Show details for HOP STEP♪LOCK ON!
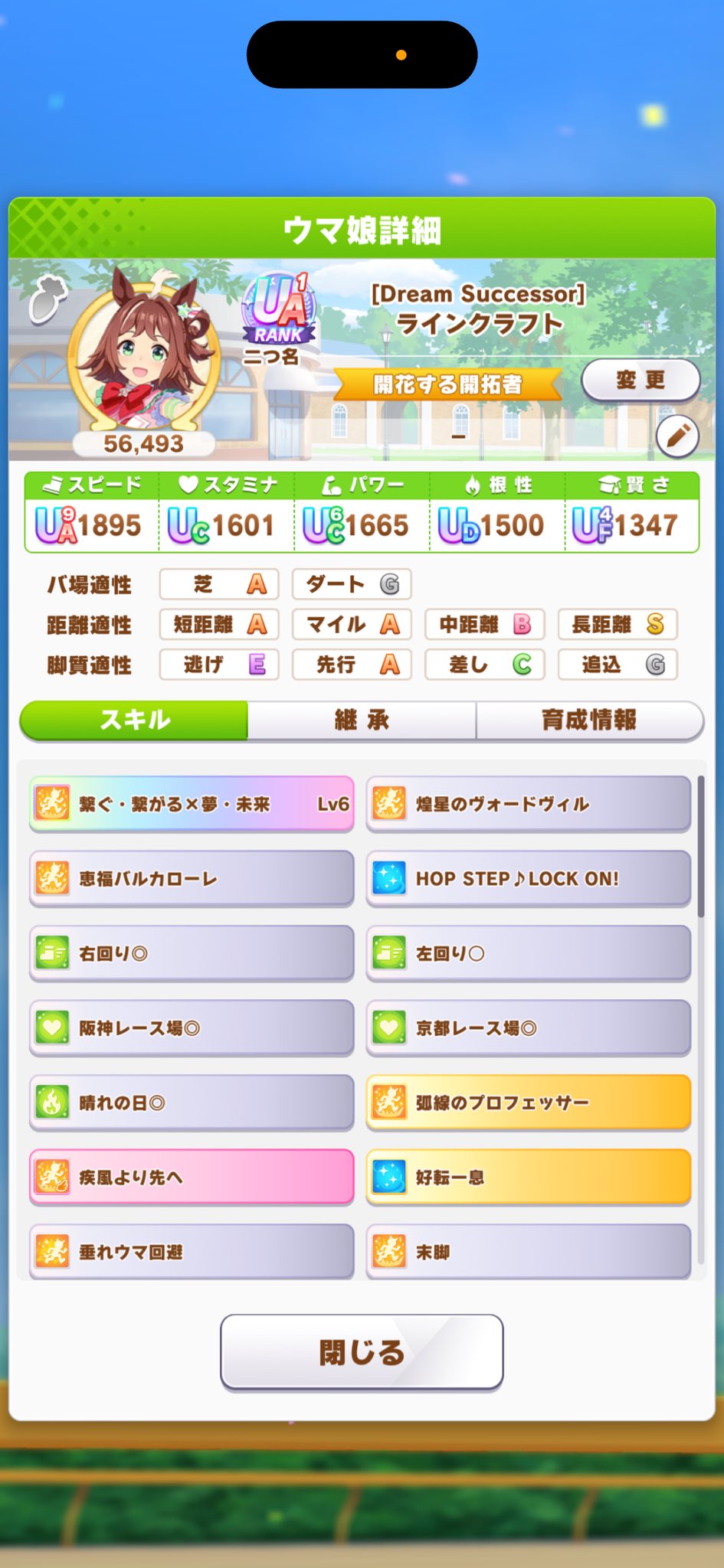Image resolution: width=724 pixels, height=1568 pixels. coord(529,878)
